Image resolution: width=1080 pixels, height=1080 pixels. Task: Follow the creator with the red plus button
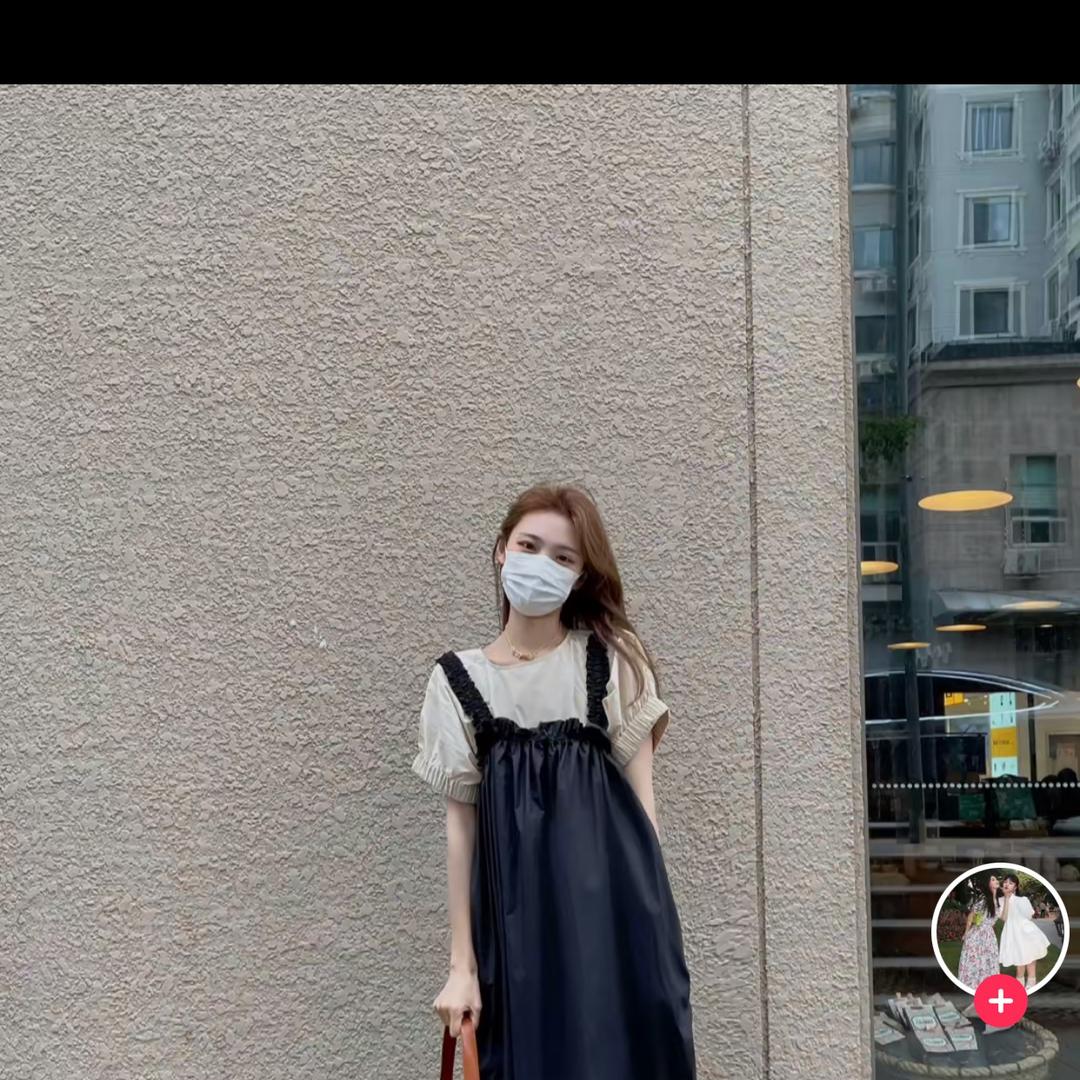1000,1001
